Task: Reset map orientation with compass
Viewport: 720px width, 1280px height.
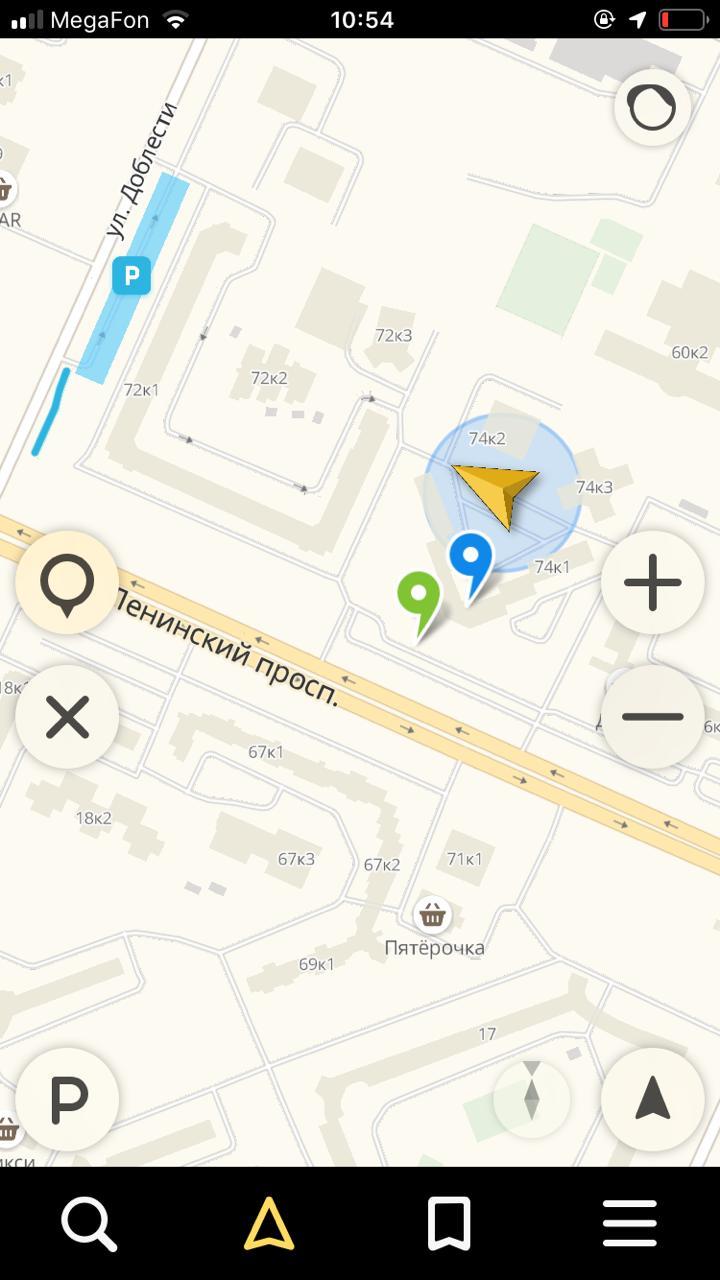Action: [x=532, y=1098]
